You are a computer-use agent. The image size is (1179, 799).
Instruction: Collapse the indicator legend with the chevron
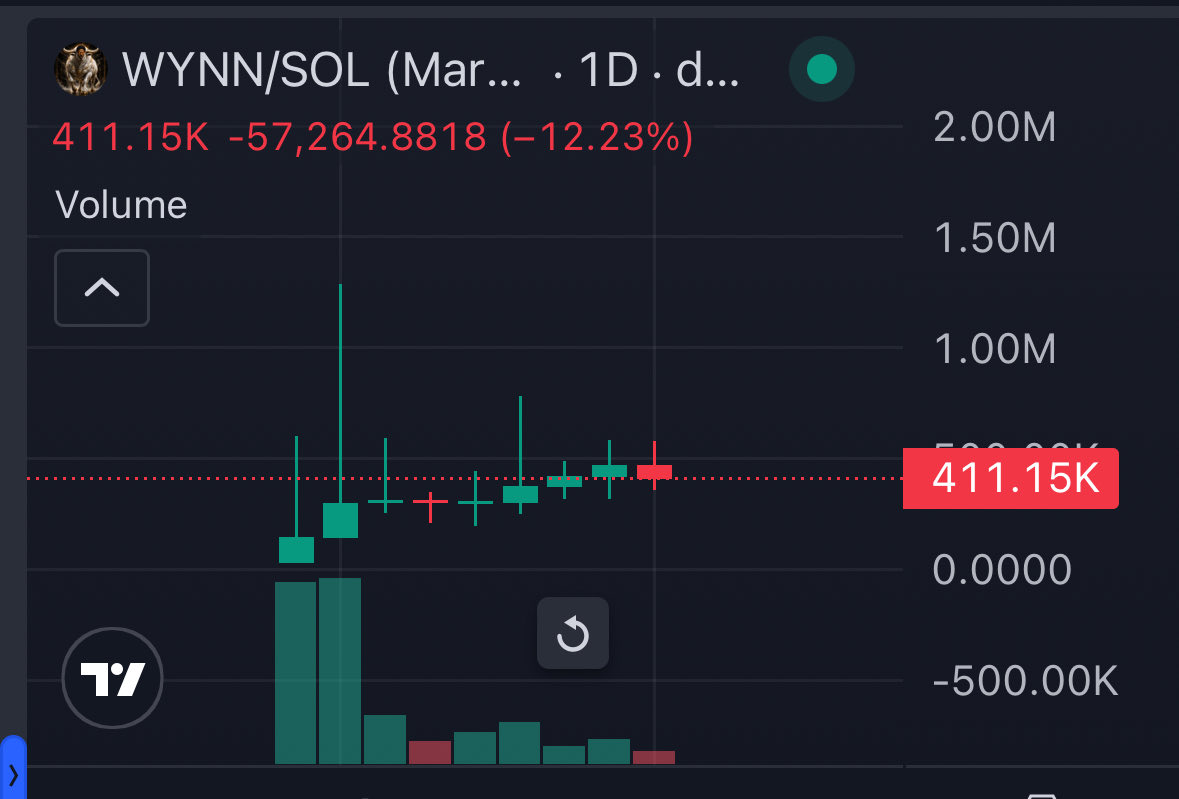point(102,288)
